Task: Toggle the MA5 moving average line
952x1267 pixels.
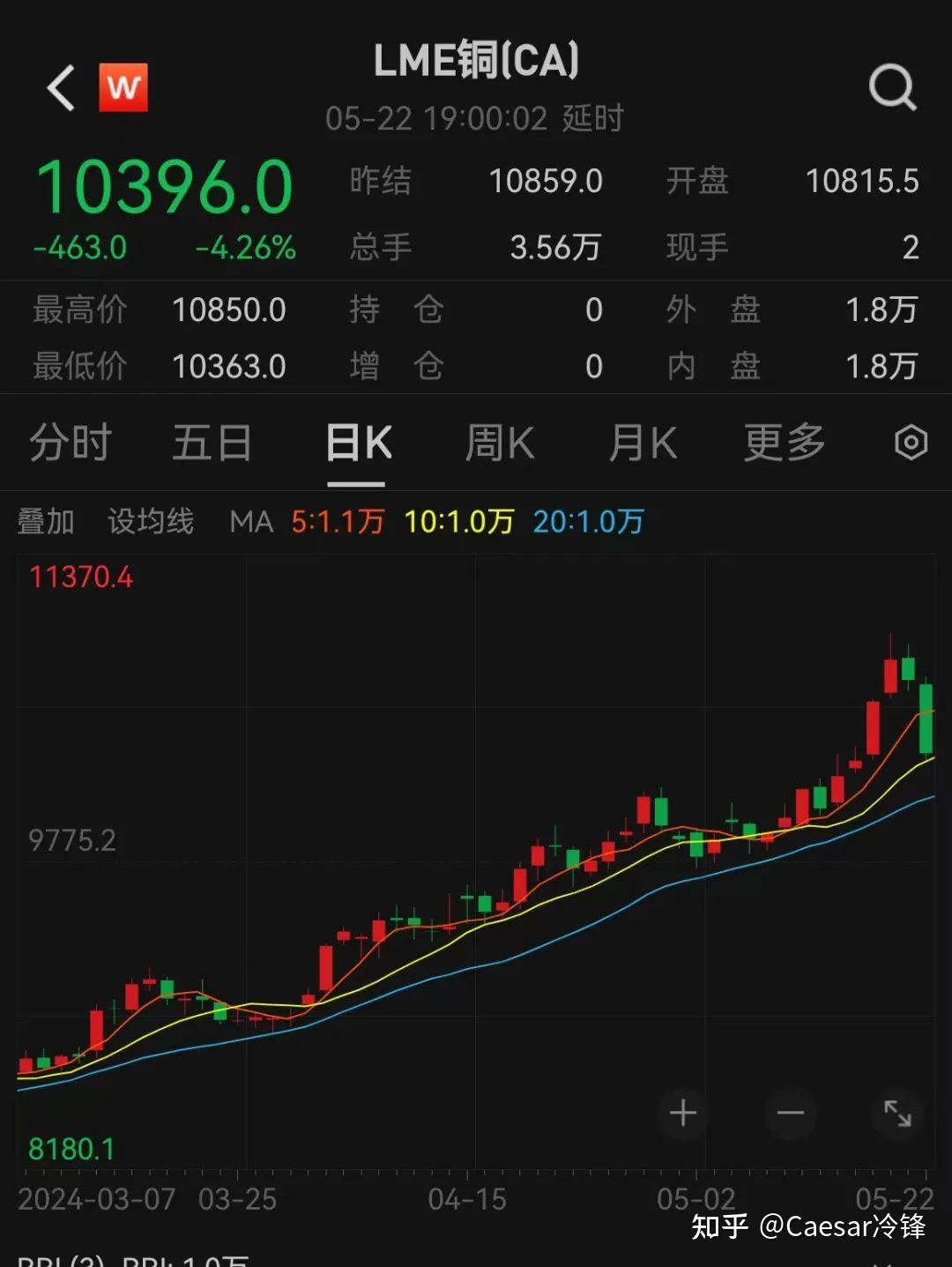Action: pos(338,521)
